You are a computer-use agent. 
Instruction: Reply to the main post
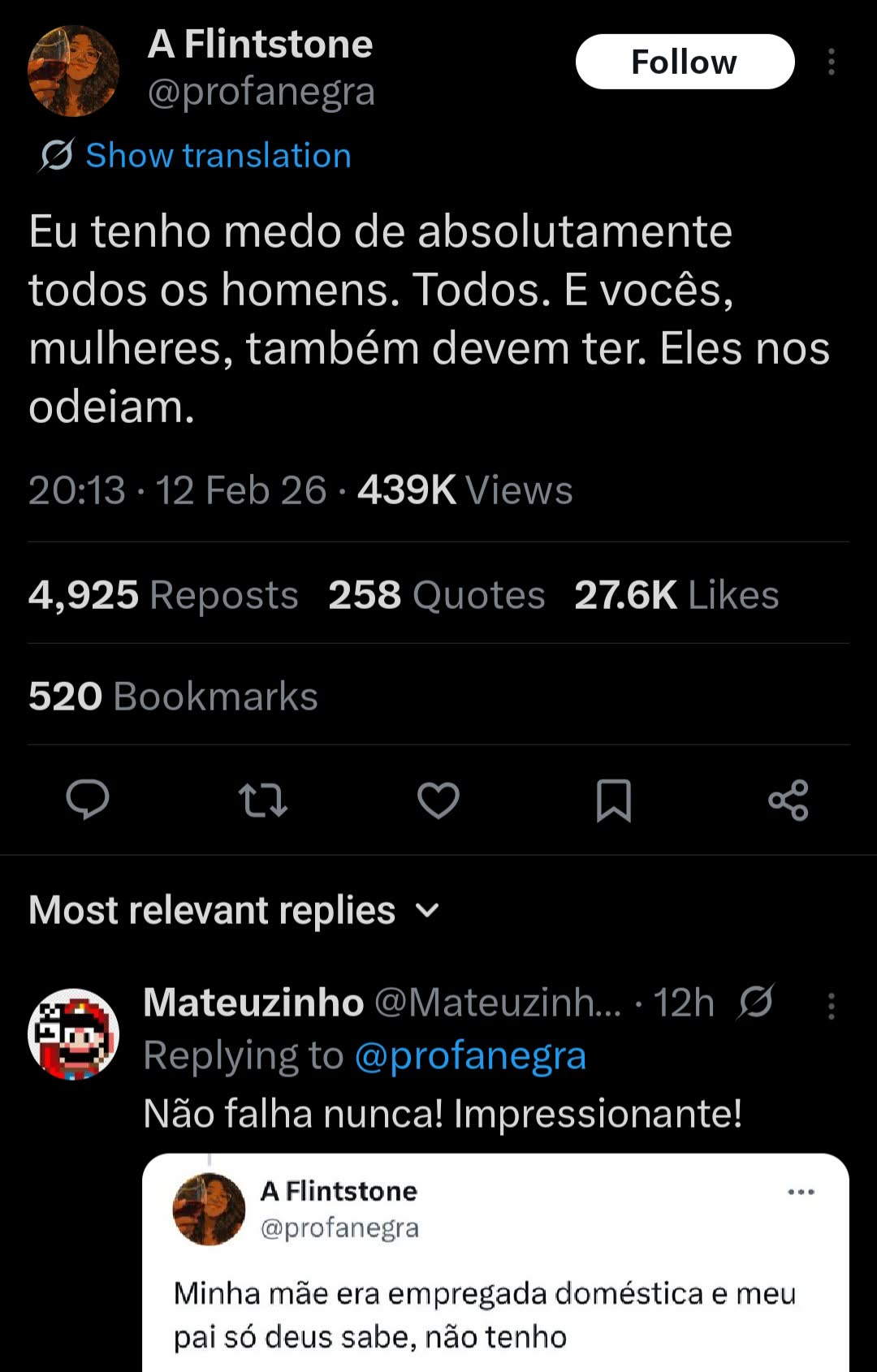88,800
